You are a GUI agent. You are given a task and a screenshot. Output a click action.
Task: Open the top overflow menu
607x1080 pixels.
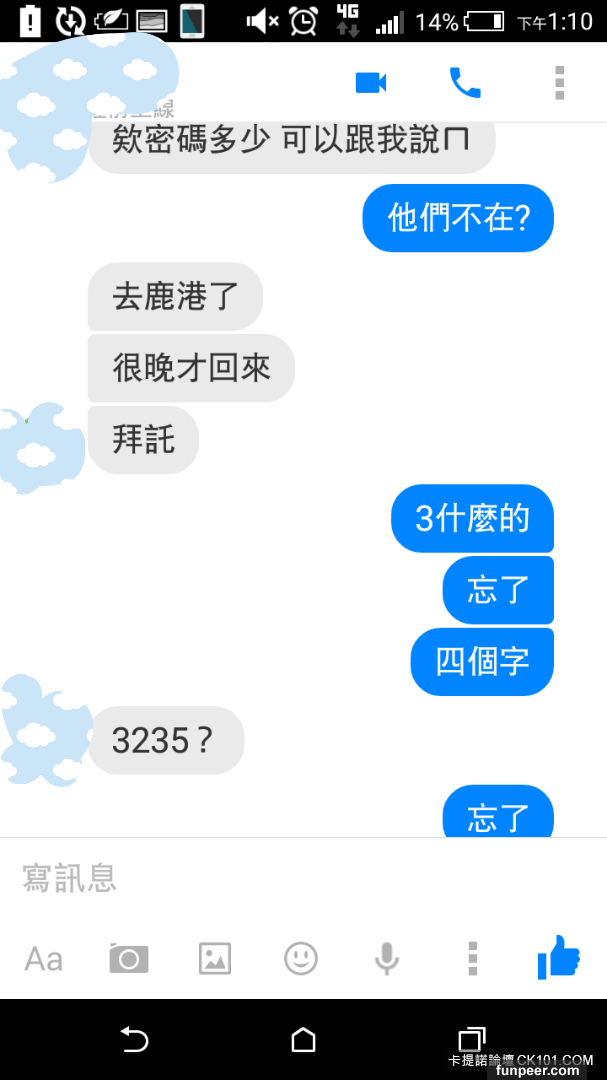(560, 83)
